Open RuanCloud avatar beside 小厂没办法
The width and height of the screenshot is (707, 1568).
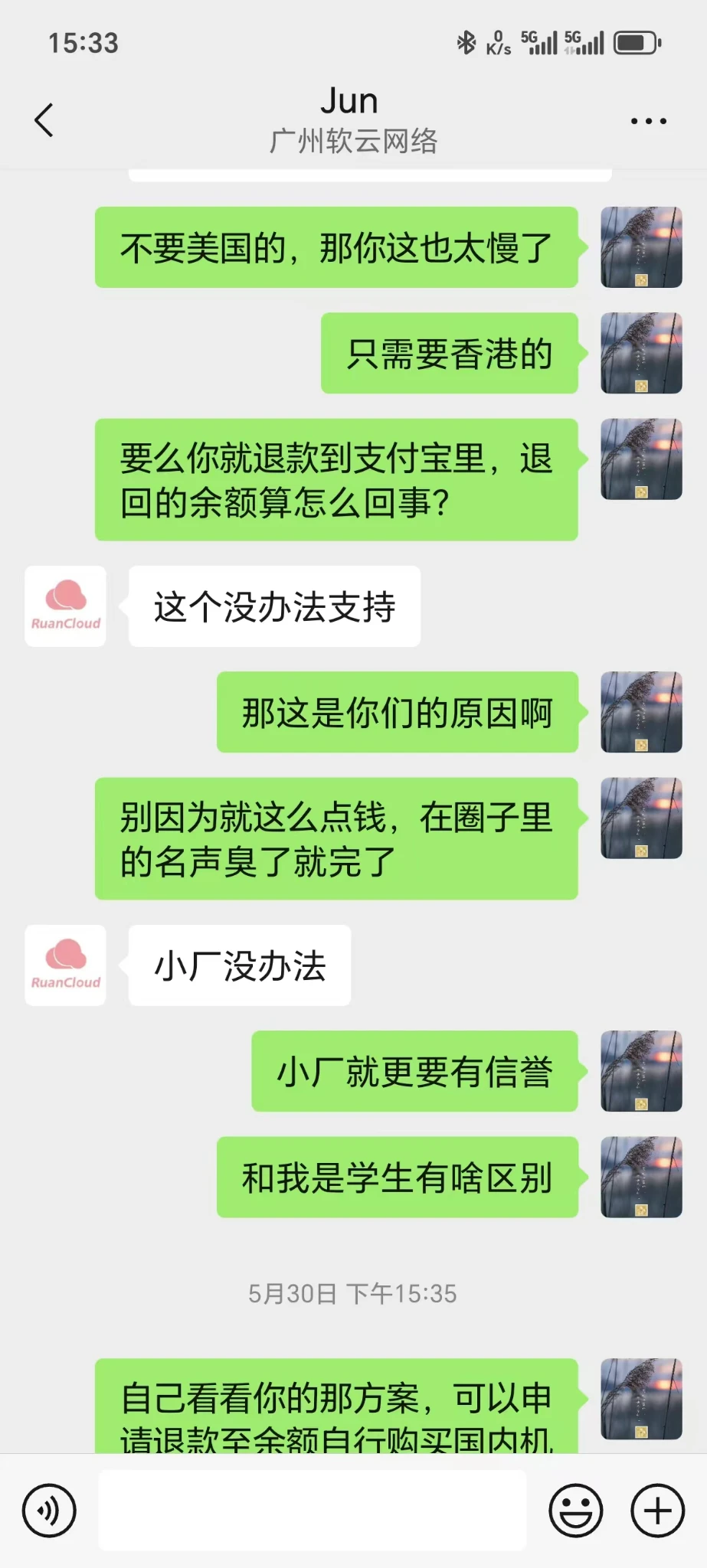tap(66, 965)
